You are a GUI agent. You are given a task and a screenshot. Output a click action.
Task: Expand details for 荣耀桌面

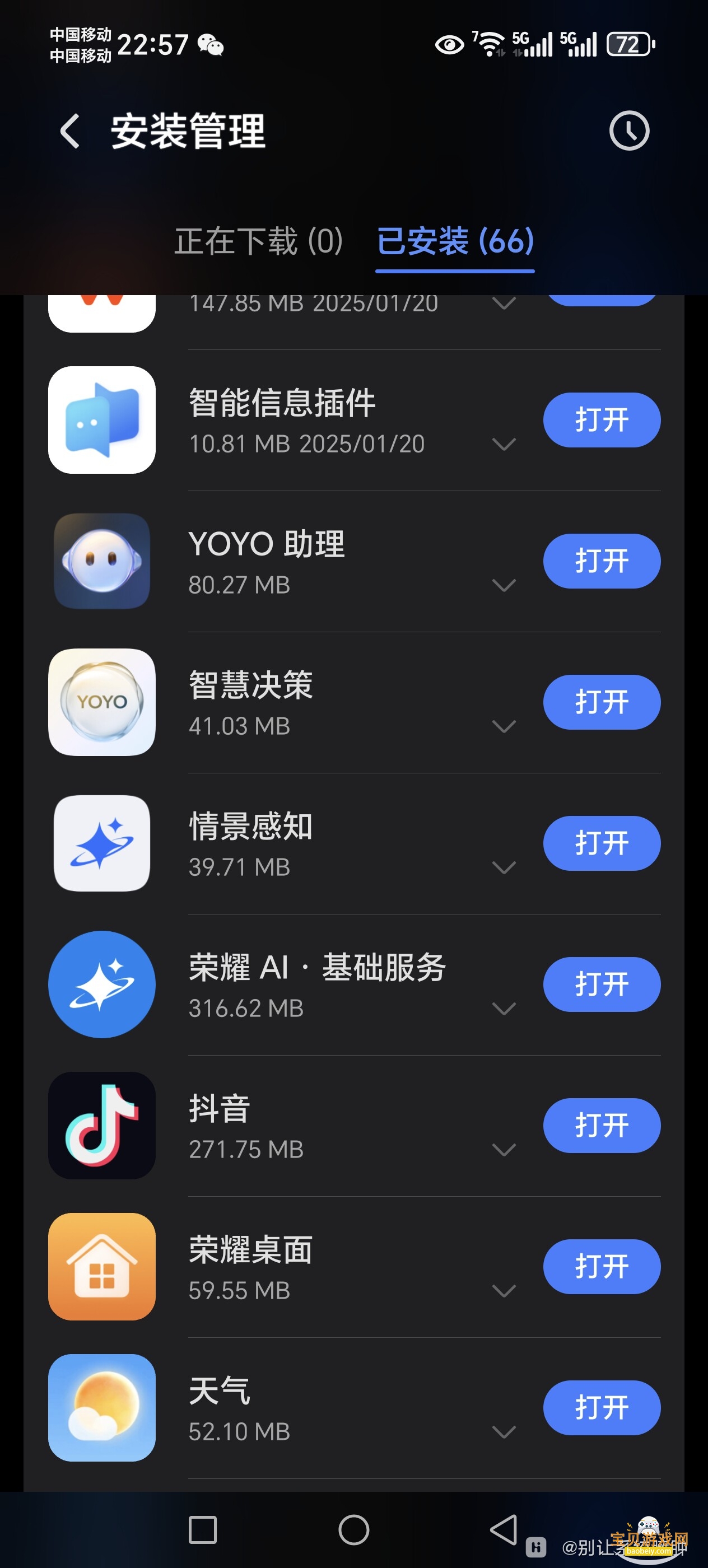(504, 1292)
